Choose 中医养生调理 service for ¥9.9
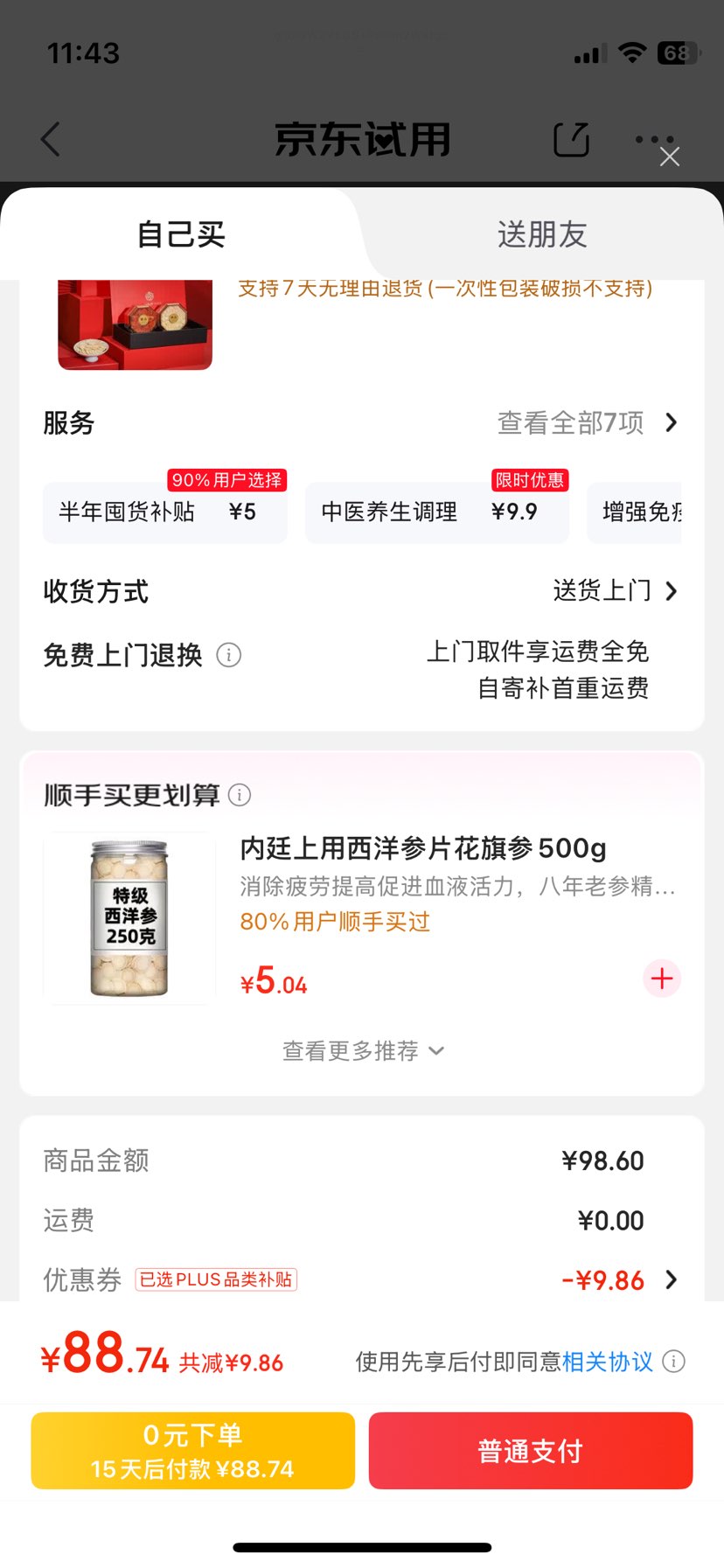 [436, 512]
